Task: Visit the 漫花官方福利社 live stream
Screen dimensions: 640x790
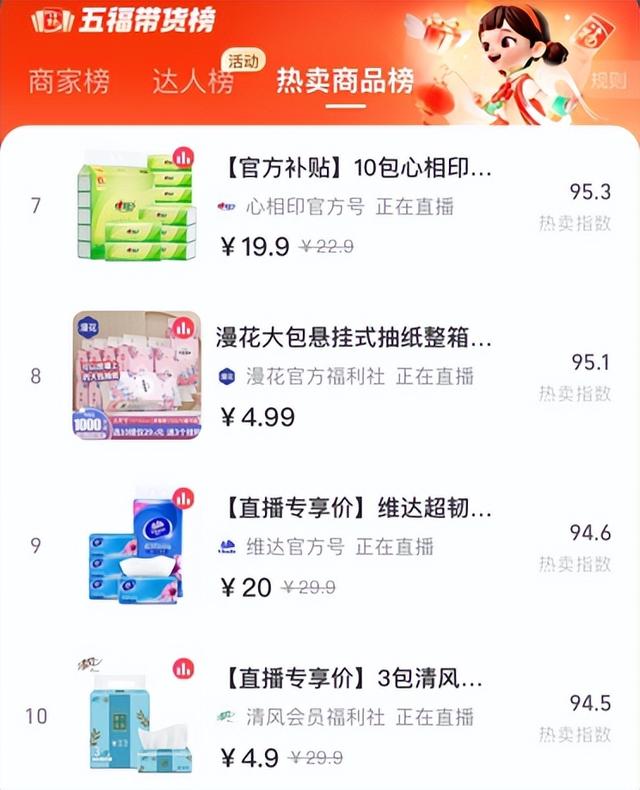Action: (x=346, y=377)
